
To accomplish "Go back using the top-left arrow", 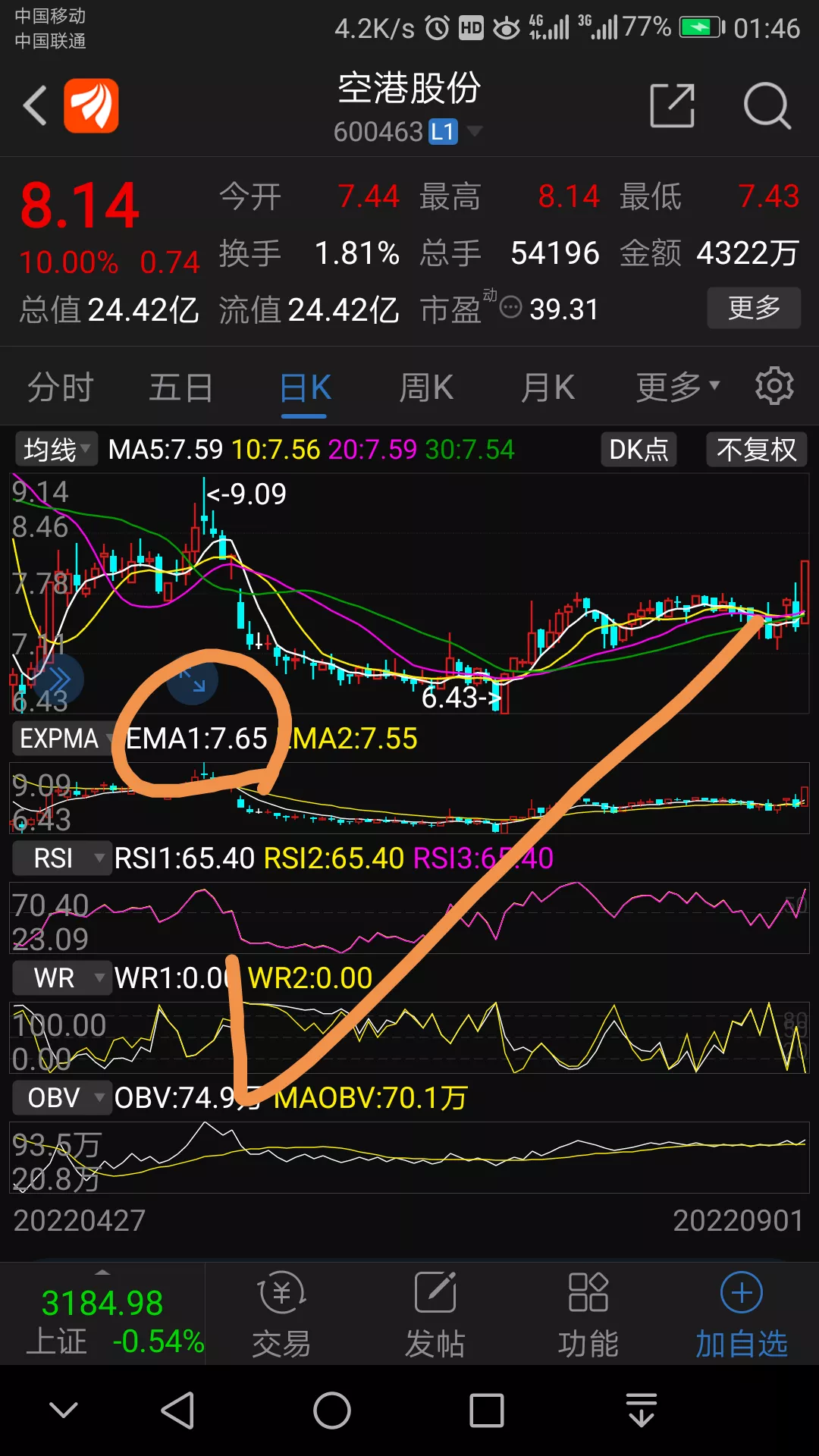I will (35, 105).
